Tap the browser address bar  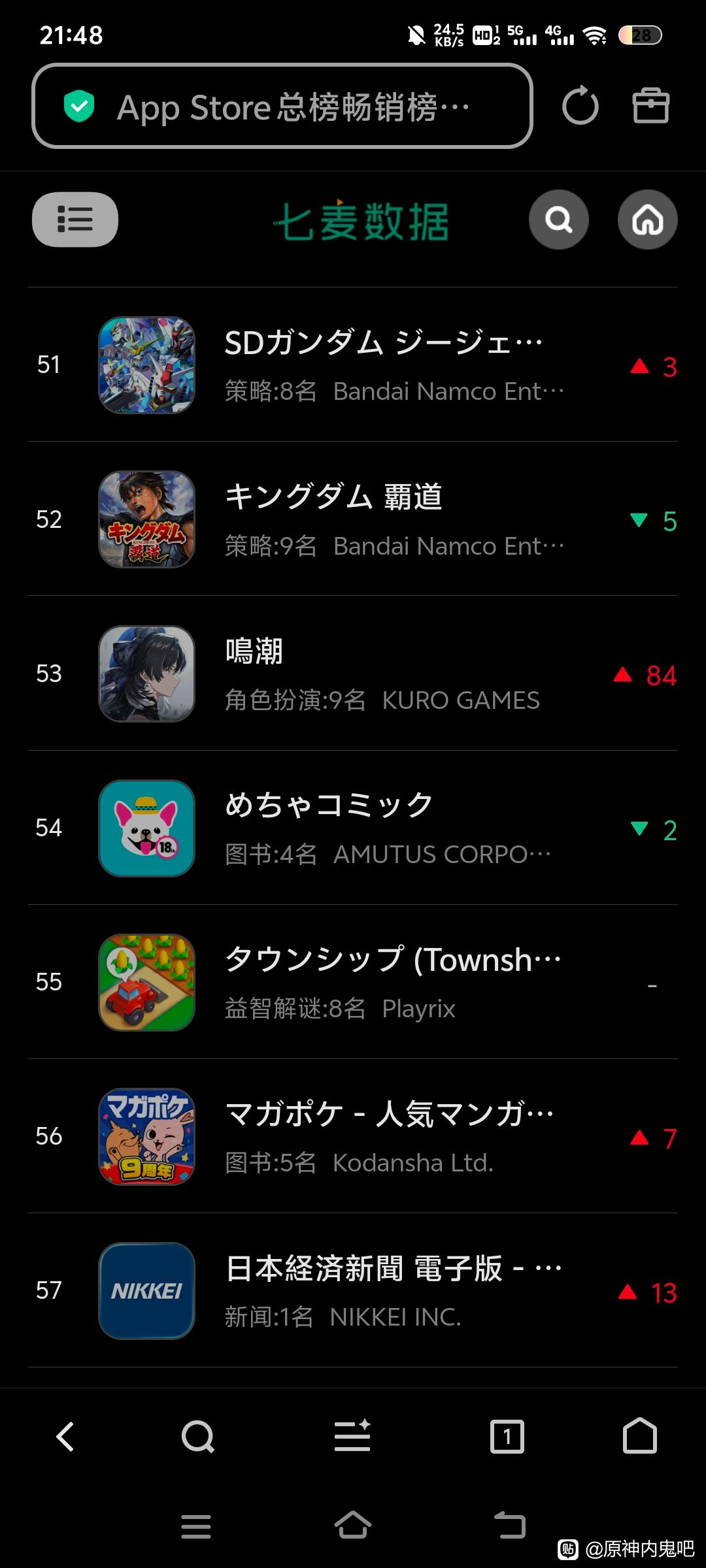pyautogui.click(x=281, y=106)
